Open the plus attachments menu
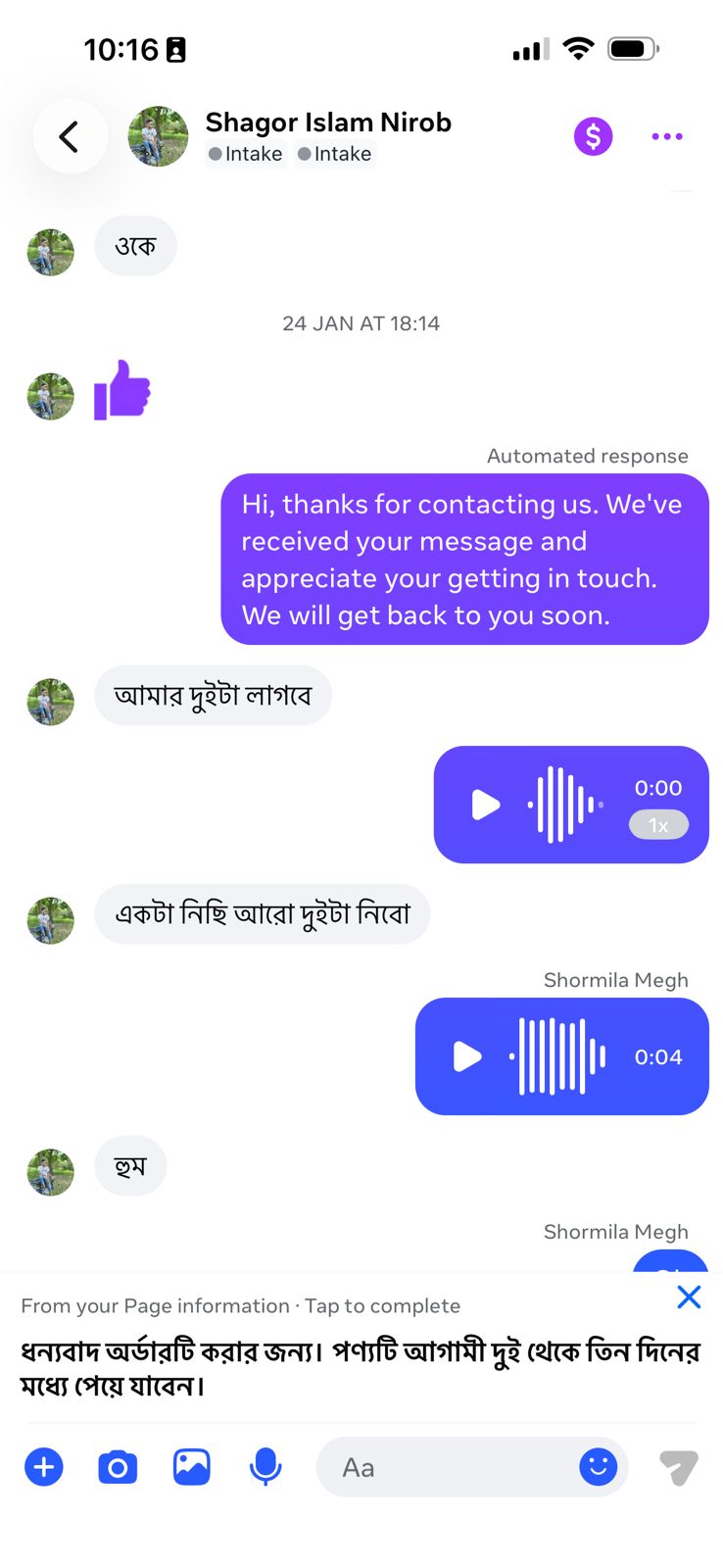This screenshot has height=1568, width=723. click(x=44, y=1467)
